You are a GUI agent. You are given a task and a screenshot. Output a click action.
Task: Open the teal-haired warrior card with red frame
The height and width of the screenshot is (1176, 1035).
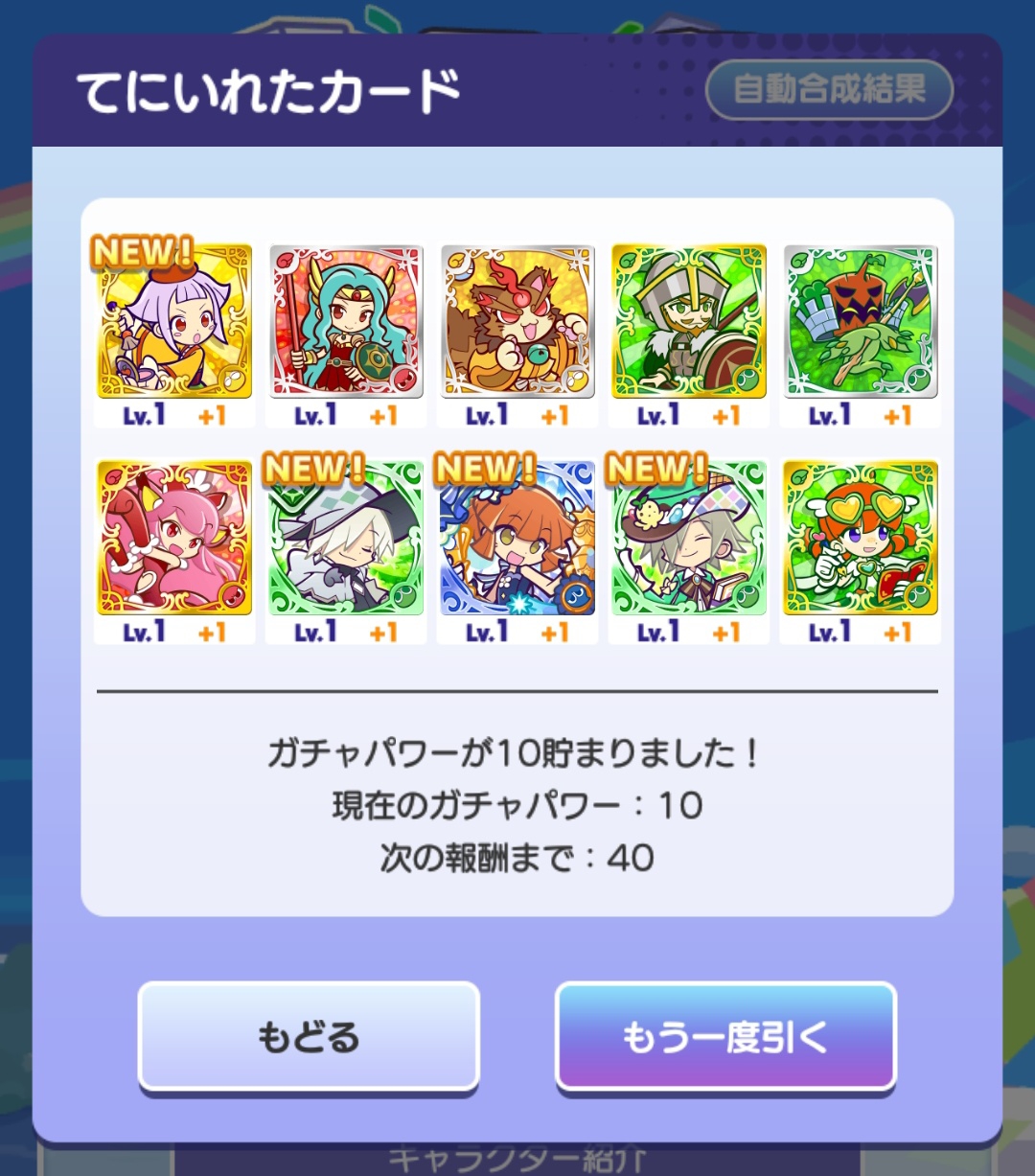coord(346,322)
